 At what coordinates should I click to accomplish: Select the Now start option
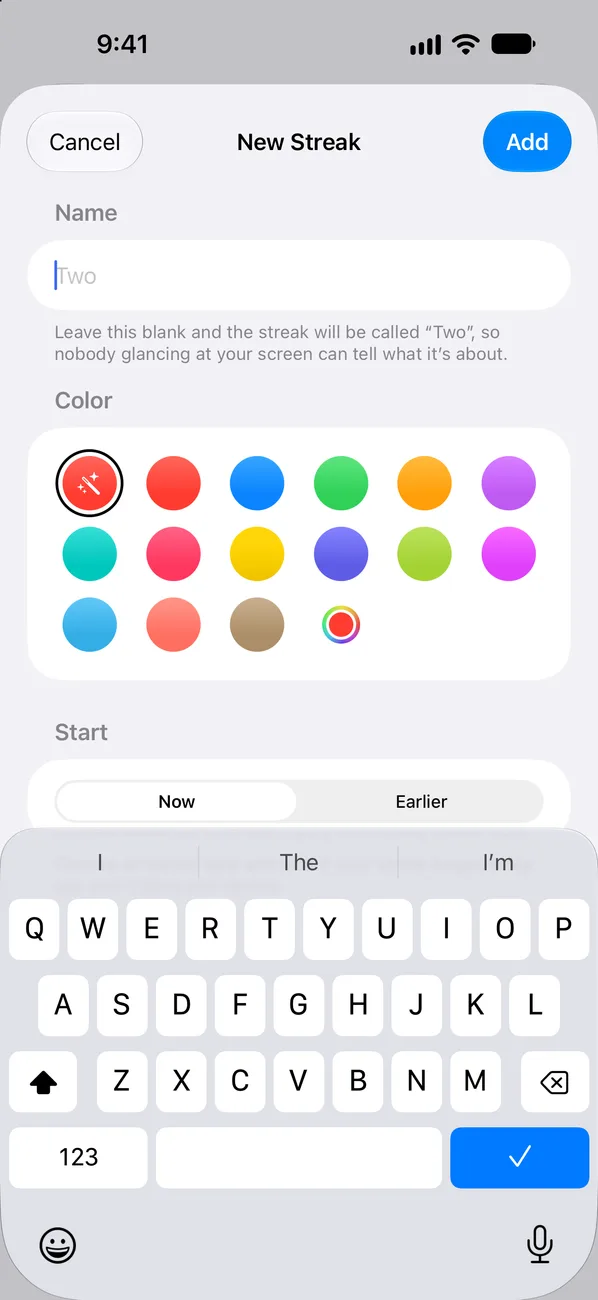tap(177, 802)
